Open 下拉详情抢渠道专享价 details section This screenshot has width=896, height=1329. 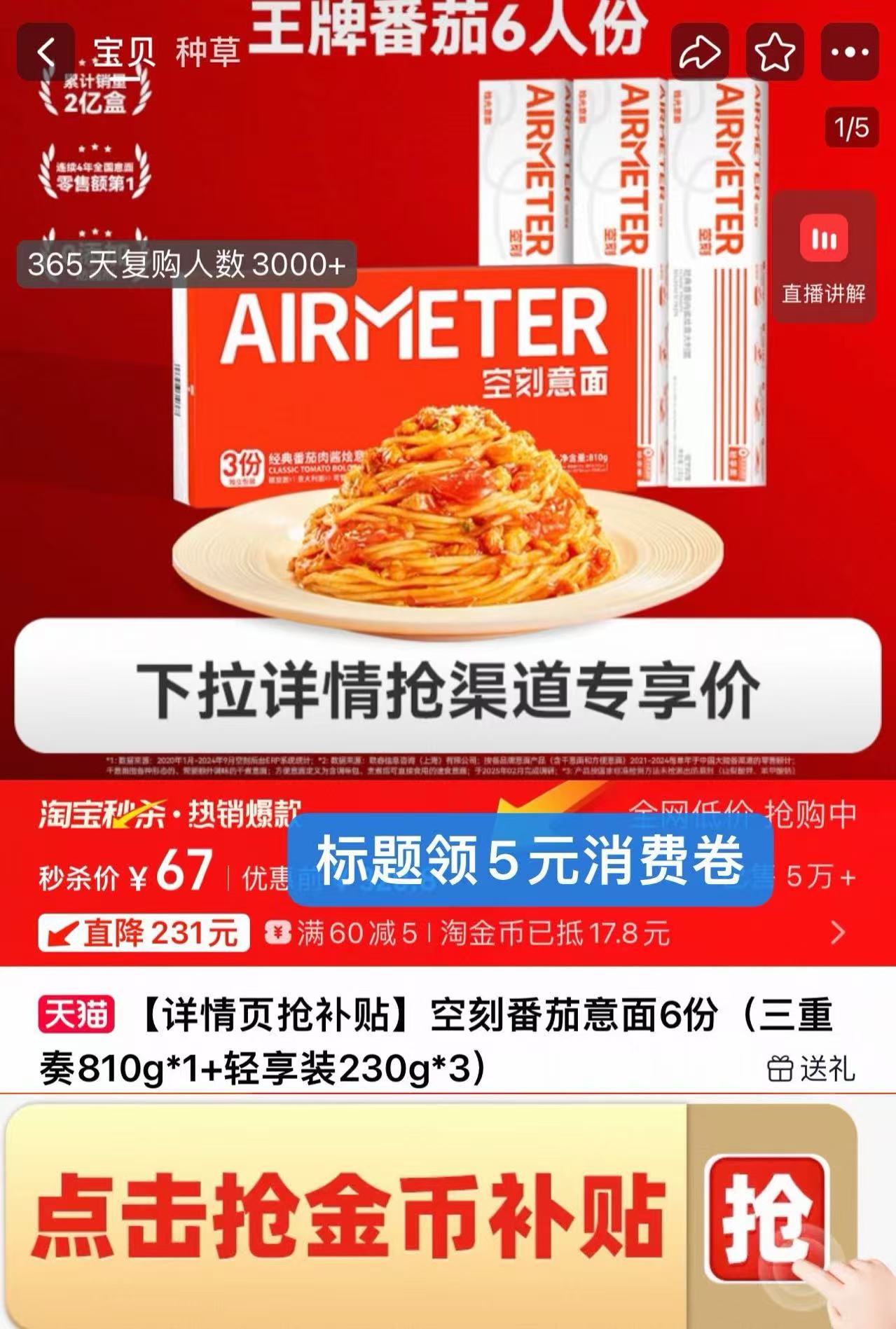click(448, 690)
